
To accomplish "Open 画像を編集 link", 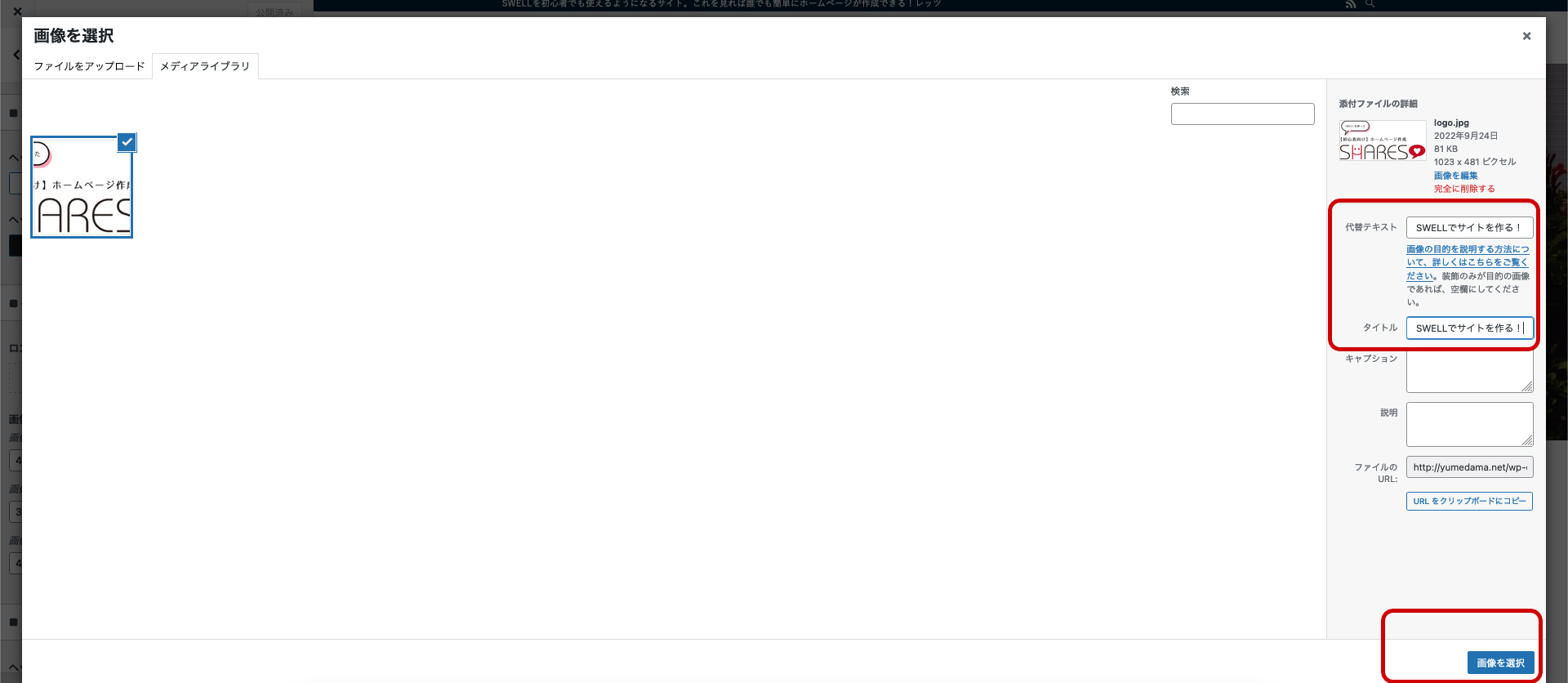I will [1455, 176].
